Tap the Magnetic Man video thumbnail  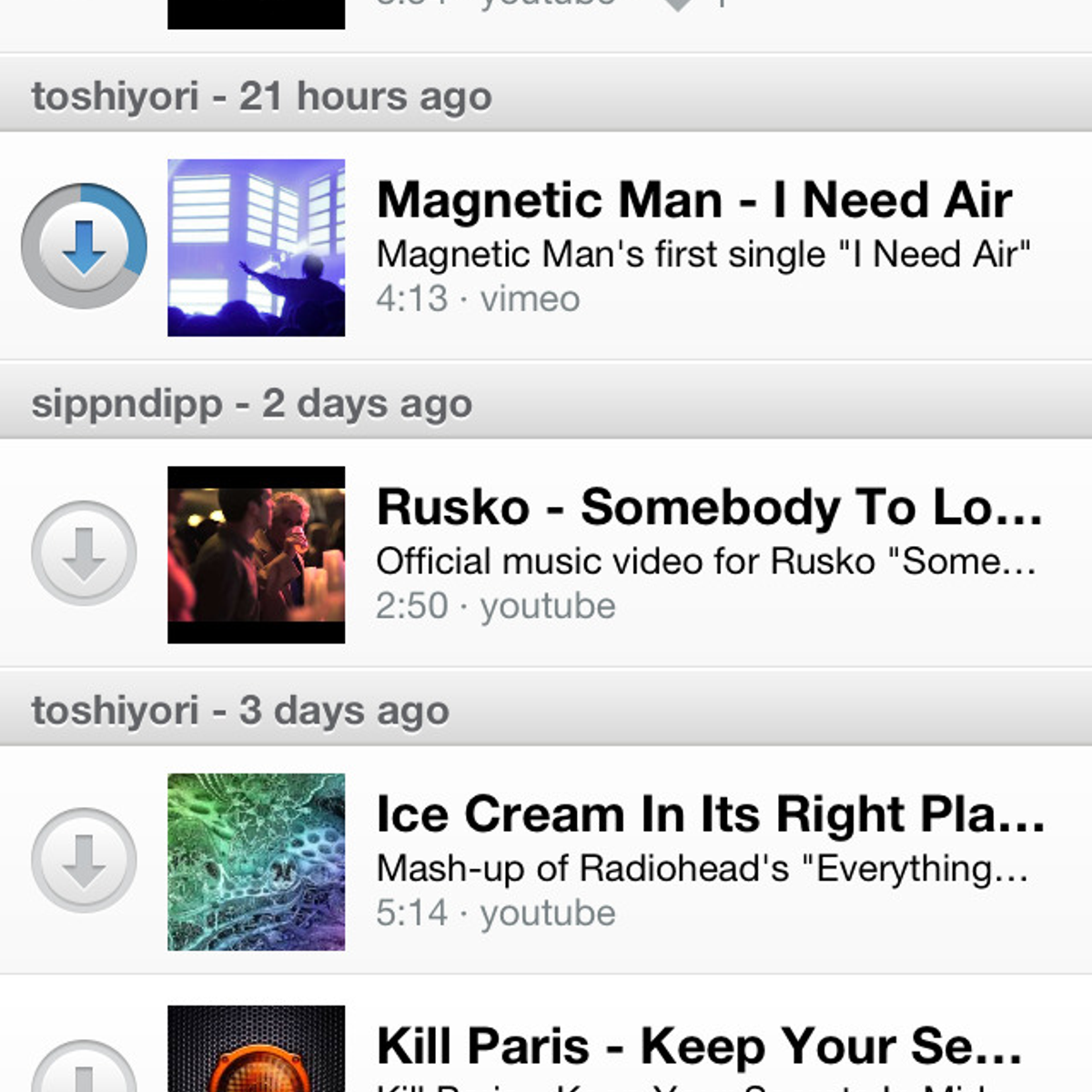[256, 248]
